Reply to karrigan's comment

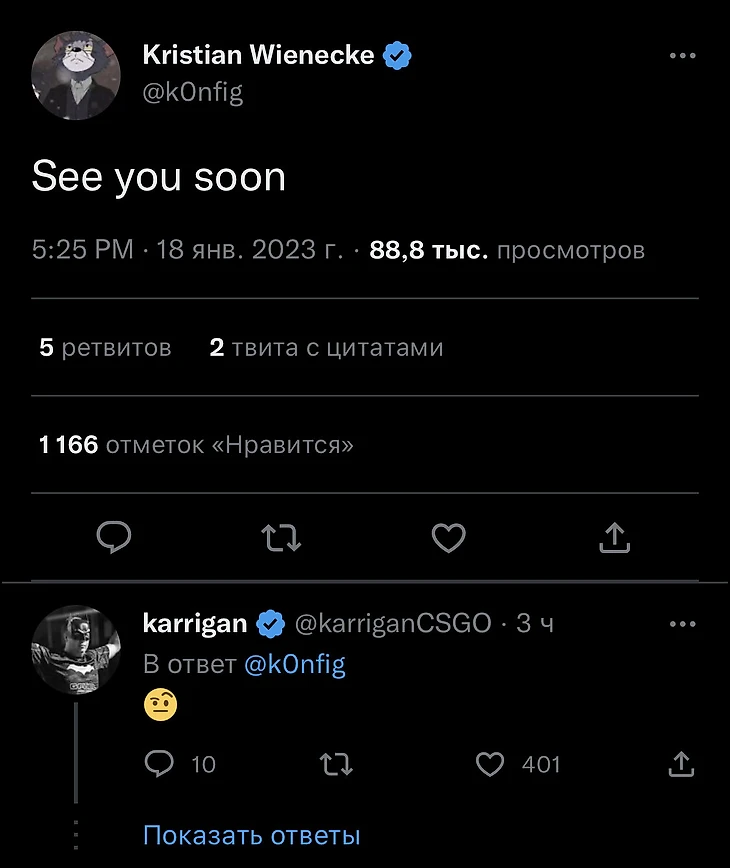[x=160, y=765]
